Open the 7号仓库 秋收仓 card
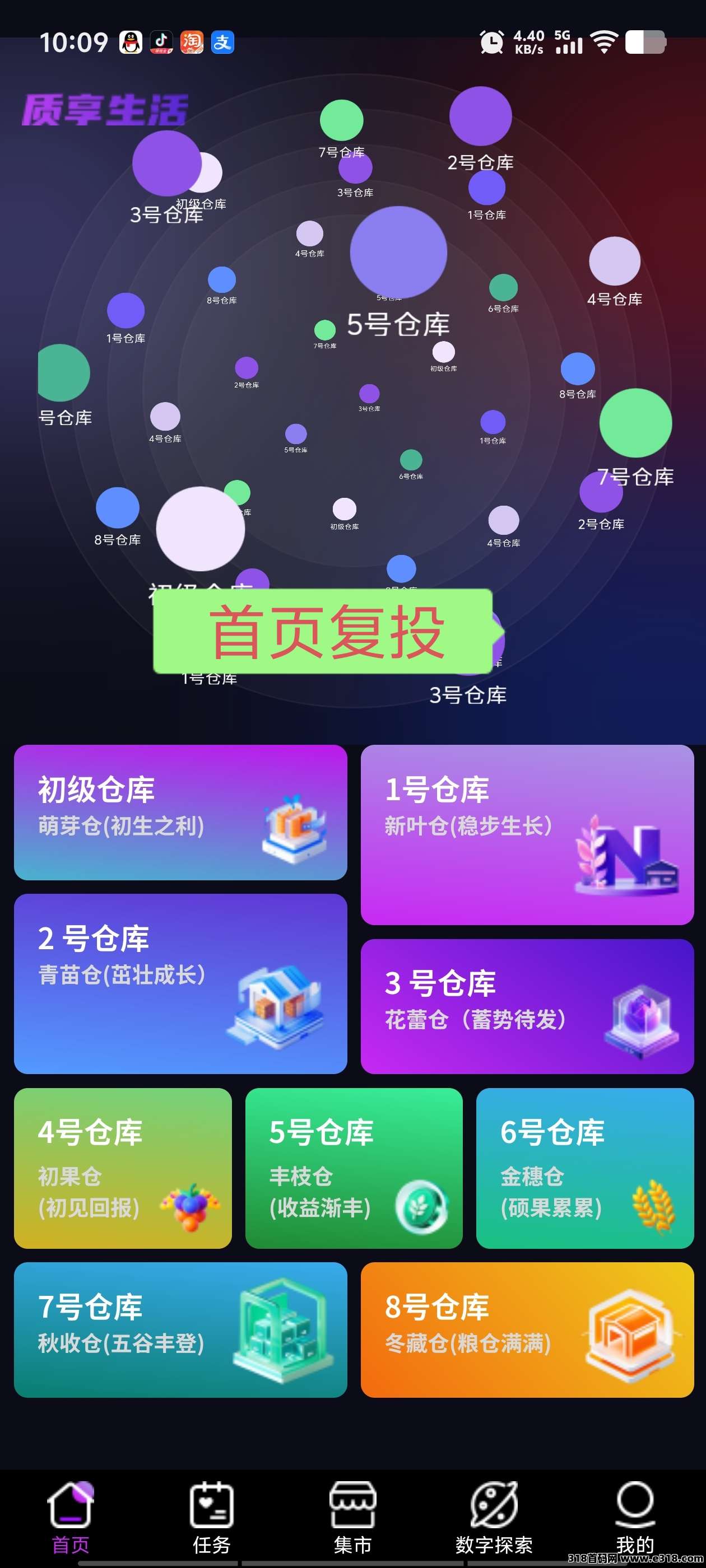 click(x=180, y=1329)
